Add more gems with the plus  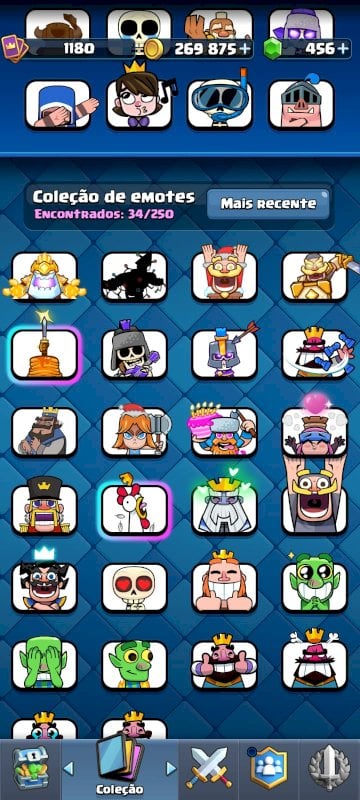coord(343,49)
